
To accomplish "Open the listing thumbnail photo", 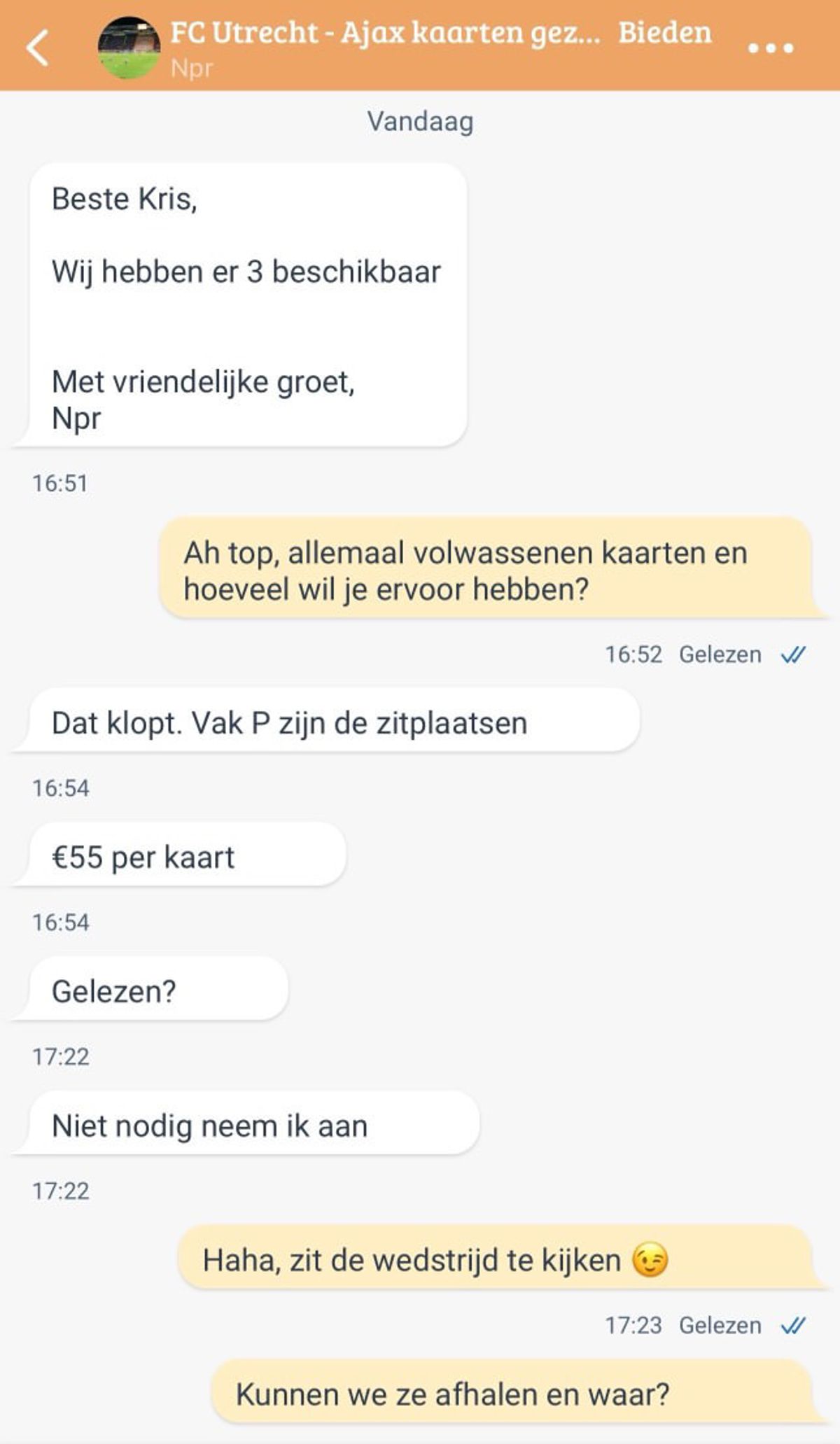I will click(x=129, y=48).
